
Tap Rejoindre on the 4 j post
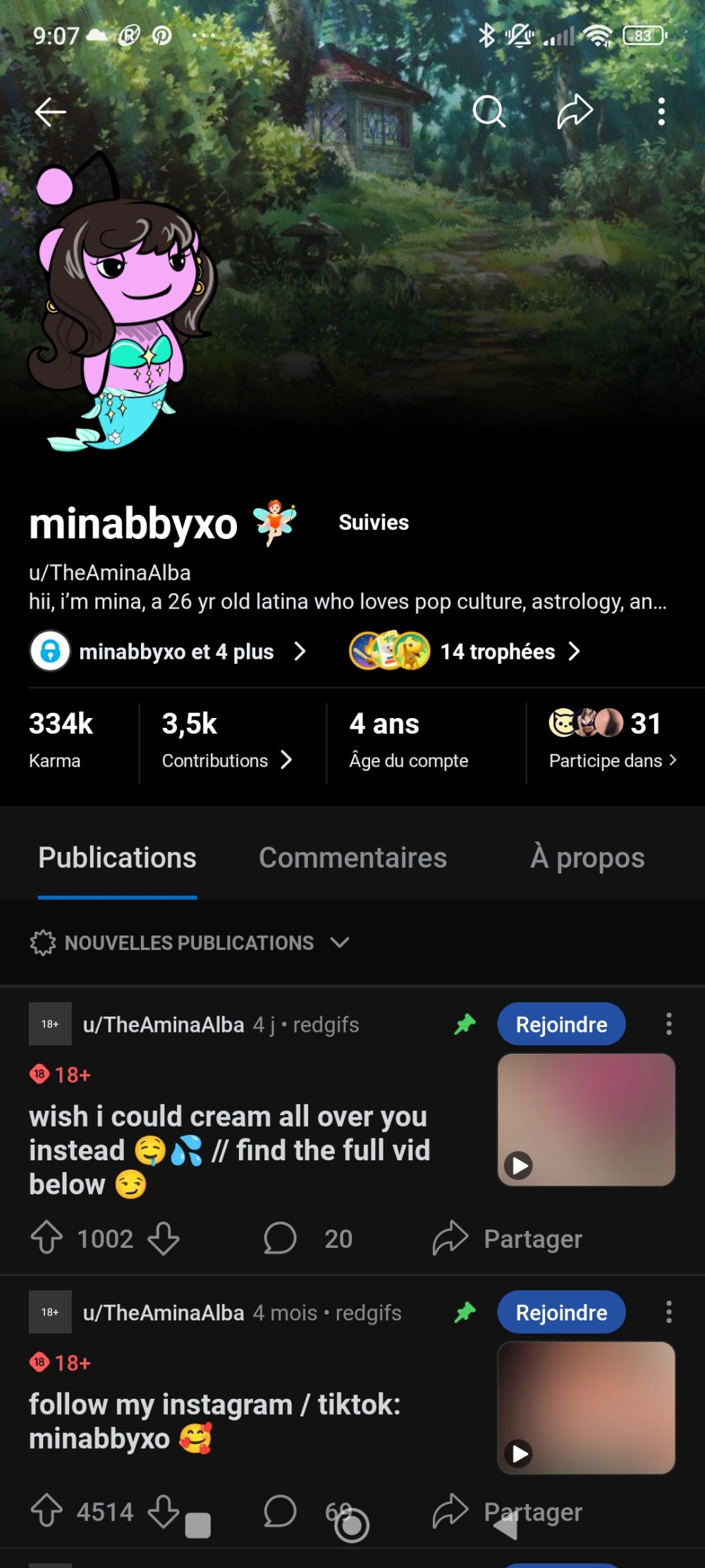tap(561, 1024)
